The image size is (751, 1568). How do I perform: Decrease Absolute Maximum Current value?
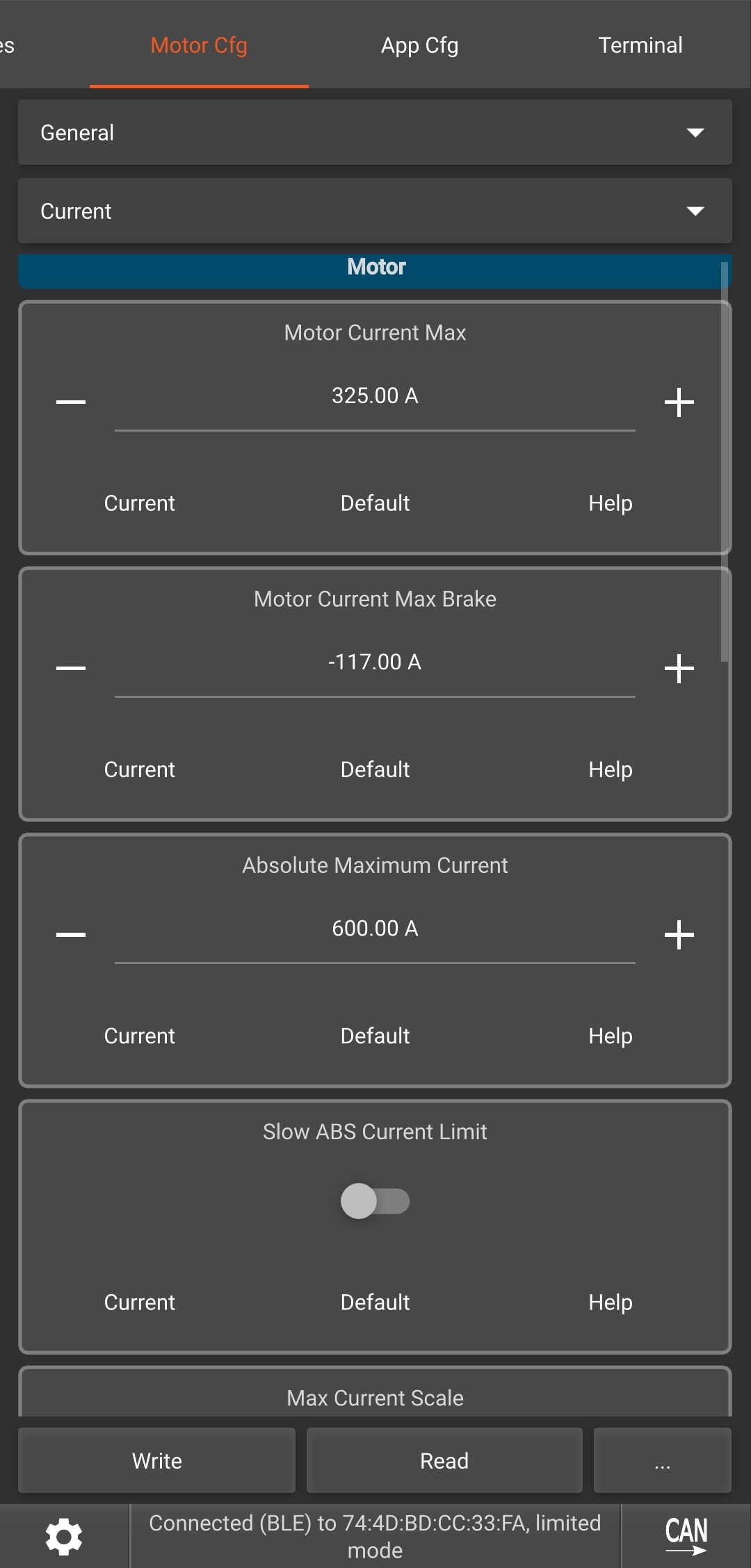pos(71,935)
